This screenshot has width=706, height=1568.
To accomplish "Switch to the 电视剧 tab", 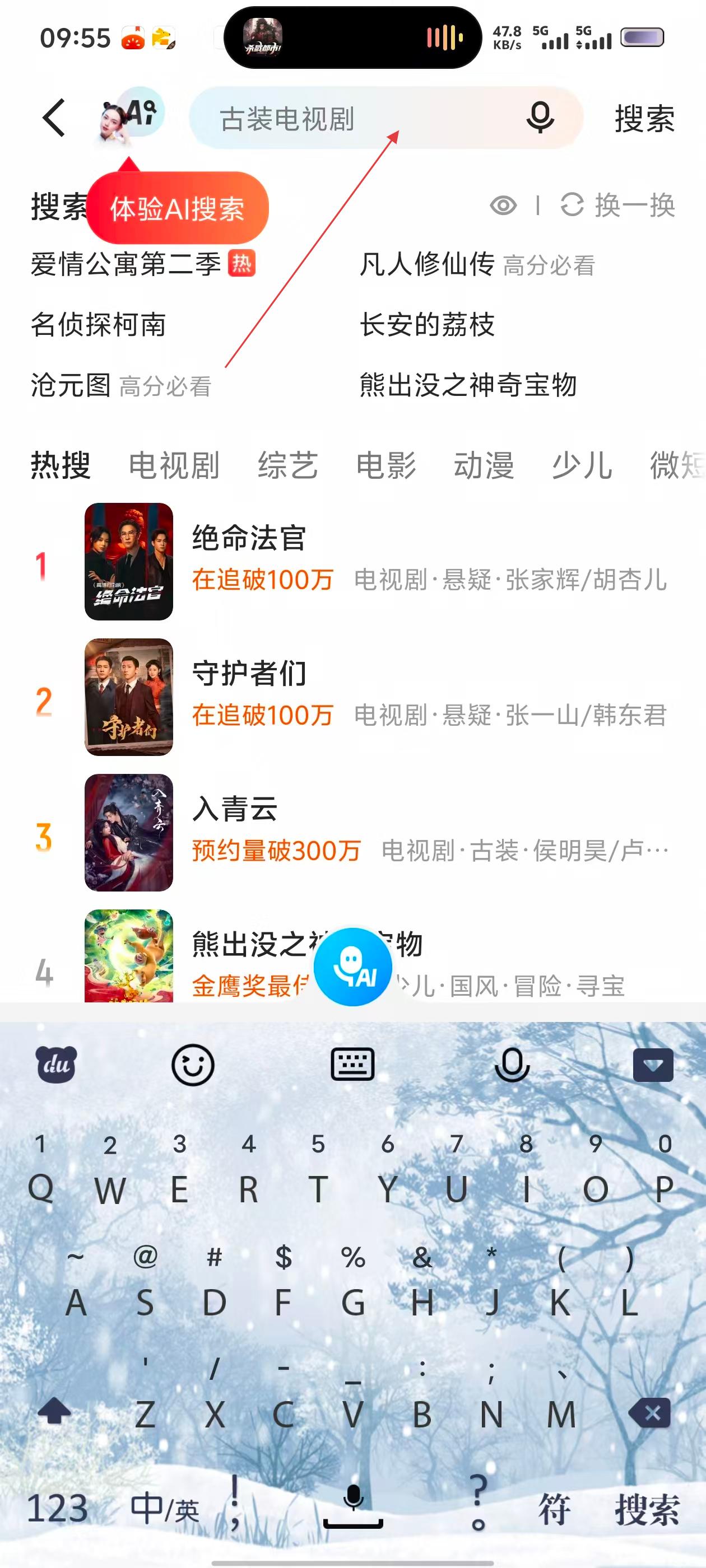I will point(174,466).
